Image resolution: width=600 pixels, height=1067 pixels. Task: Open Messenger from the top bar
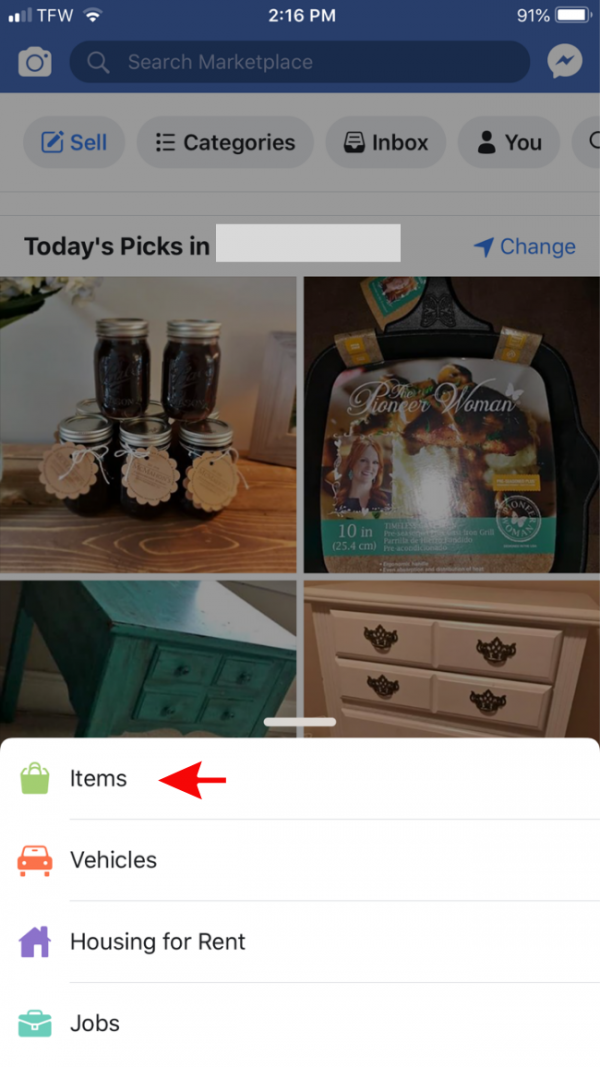(565, 62)
